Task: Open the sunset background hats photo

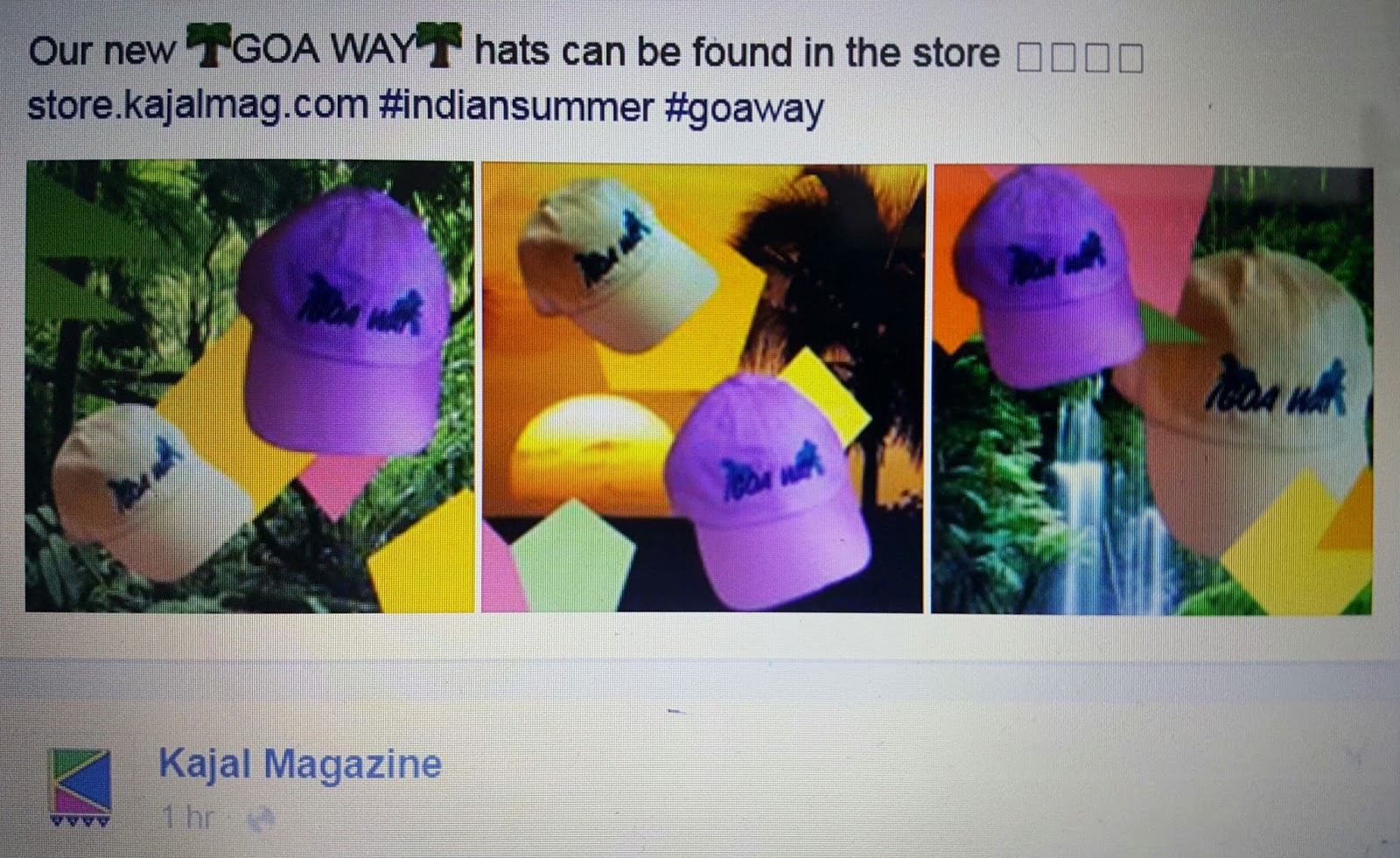Action: pyautogui.click(x=703, y=387)
